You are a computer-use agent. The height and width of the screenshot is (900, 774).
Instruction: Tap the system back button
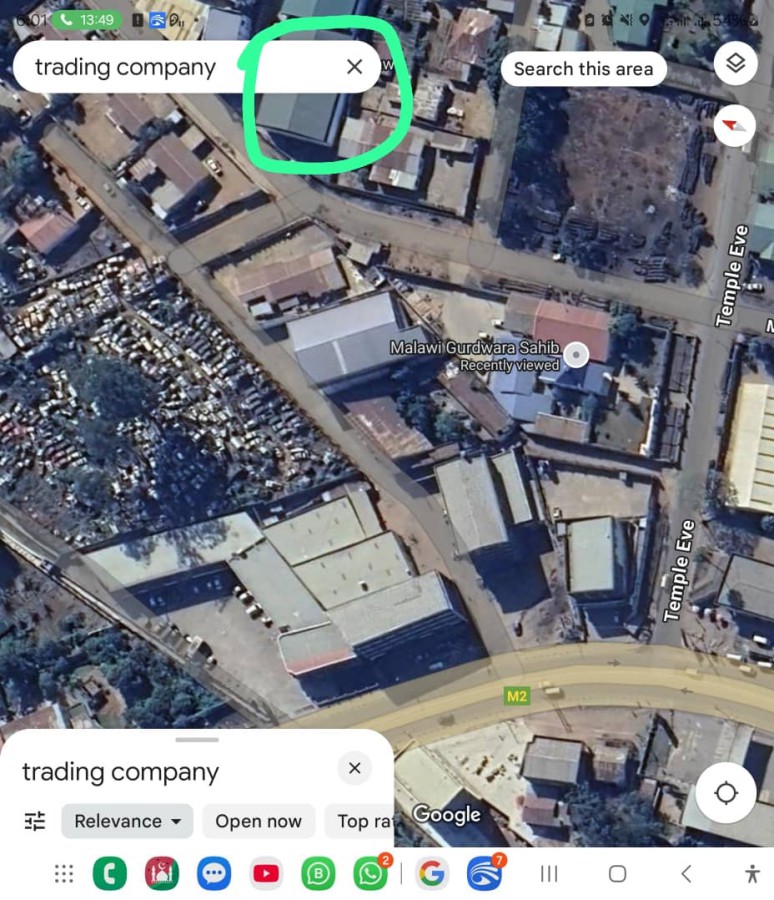coord(686,874)
